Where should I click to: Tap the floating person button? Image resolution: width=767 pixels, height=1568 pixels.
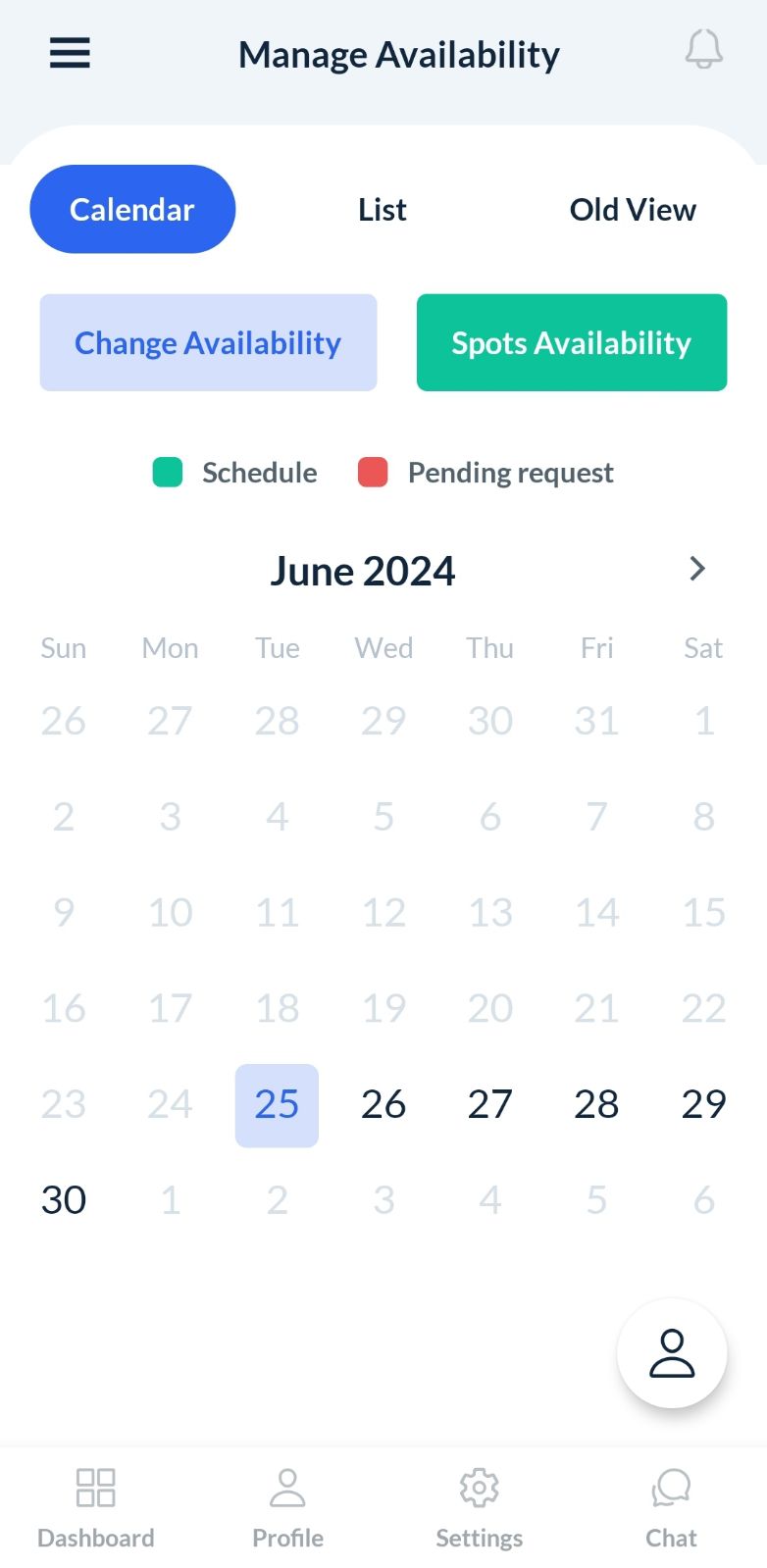point(672,1353)
